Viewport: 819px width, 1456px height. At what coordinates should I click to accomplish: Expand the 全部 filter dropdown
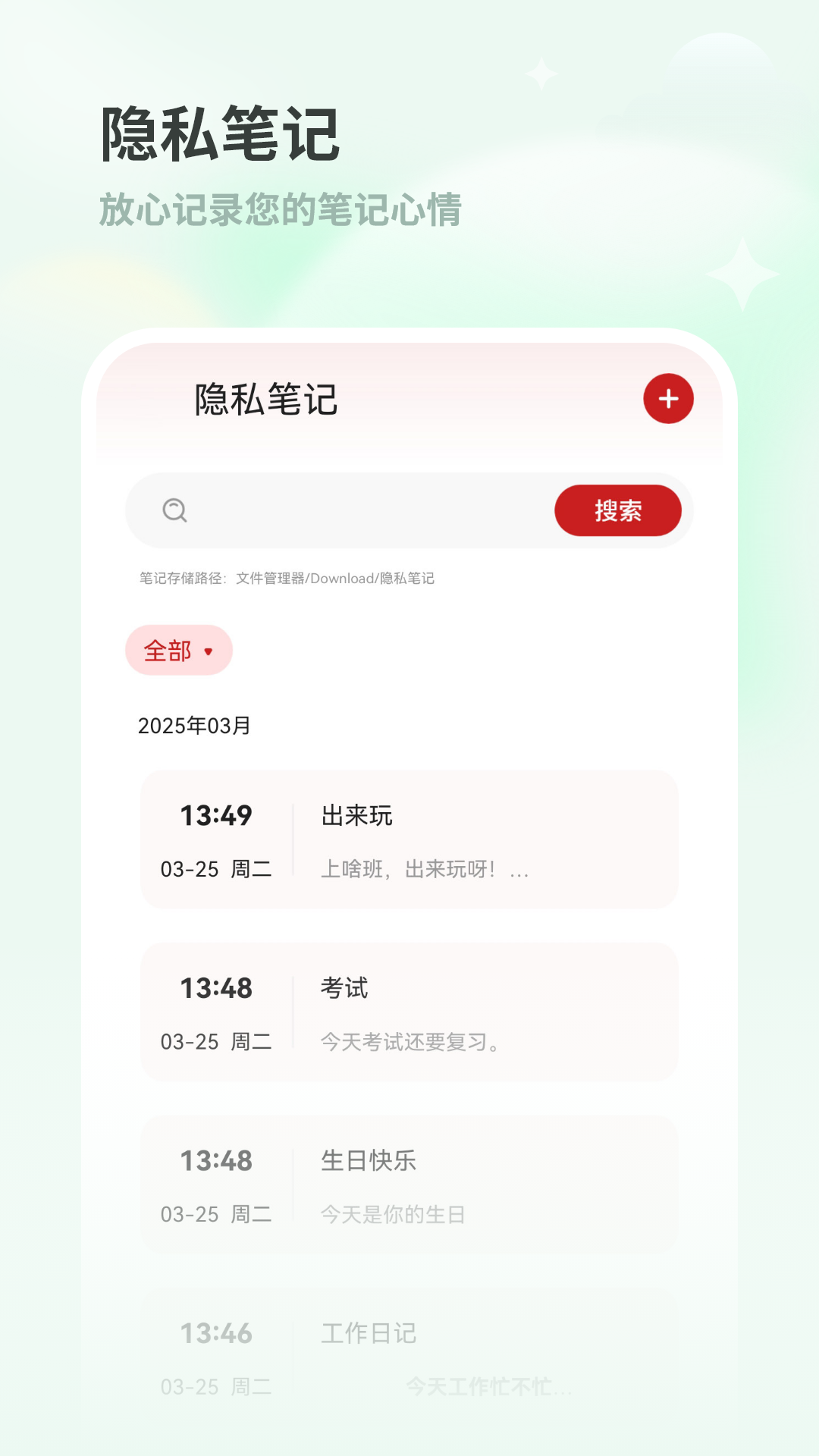pos(179,649)
